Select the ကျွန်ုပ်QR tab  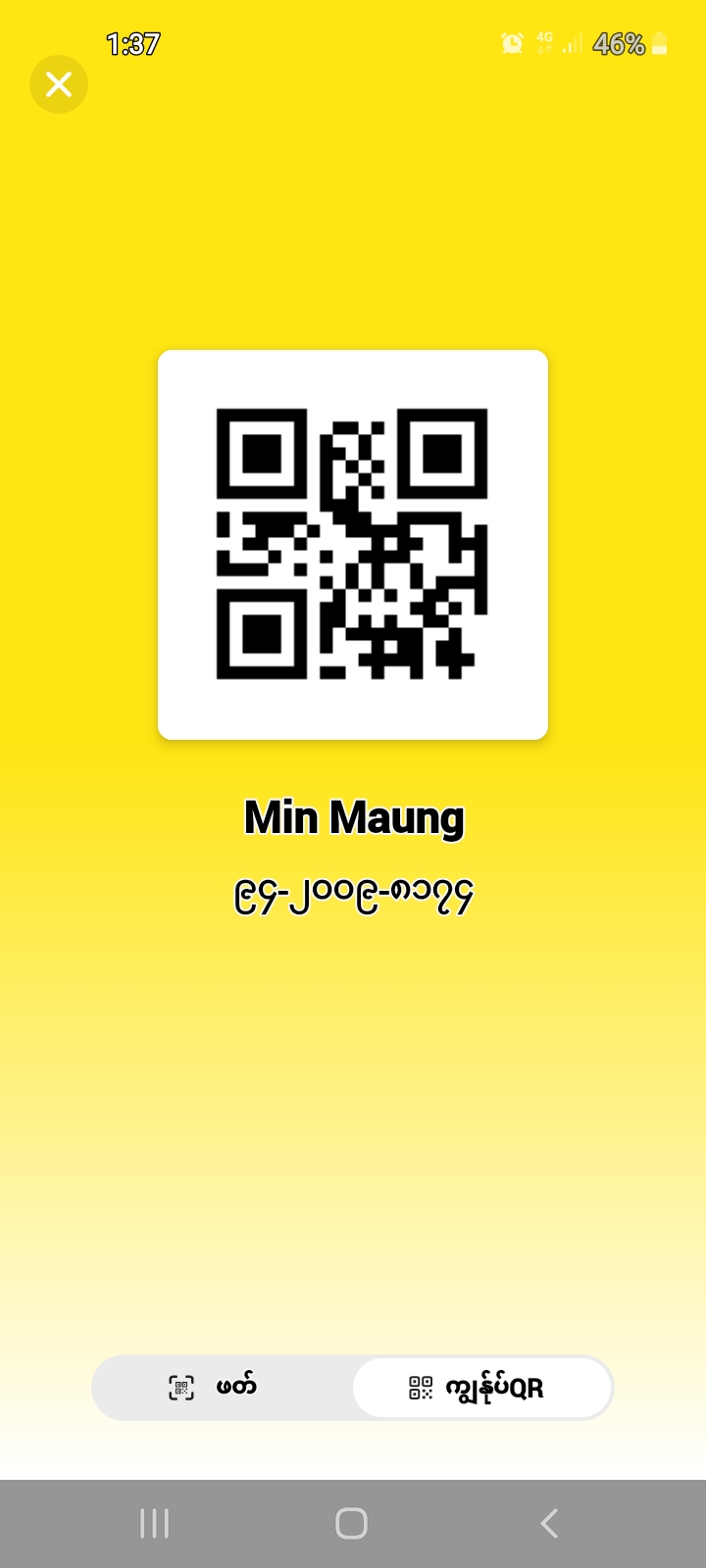pyautogui.click(x=482, y=1388)
